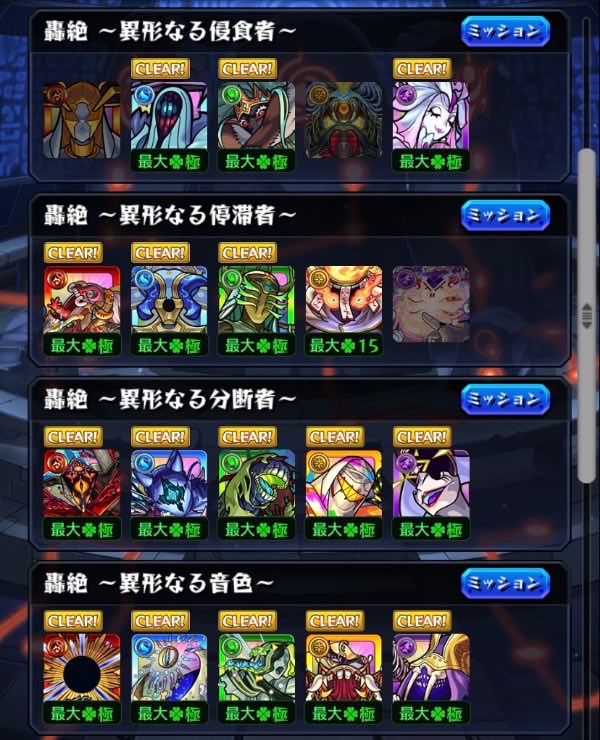
Task: Select the fire quest in 異形なる音色
Action: (81, 672)
